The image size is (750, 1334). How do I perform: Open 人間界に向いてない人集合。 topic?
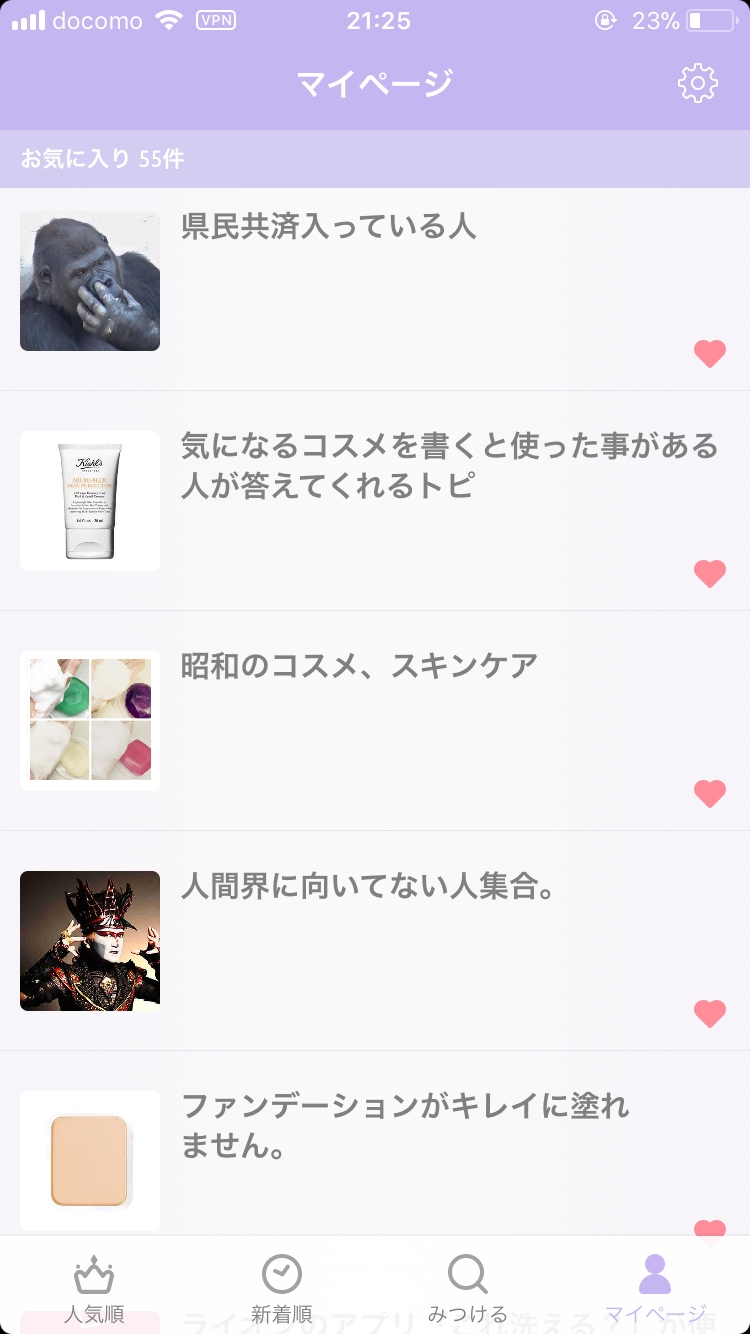coord(375,941)
